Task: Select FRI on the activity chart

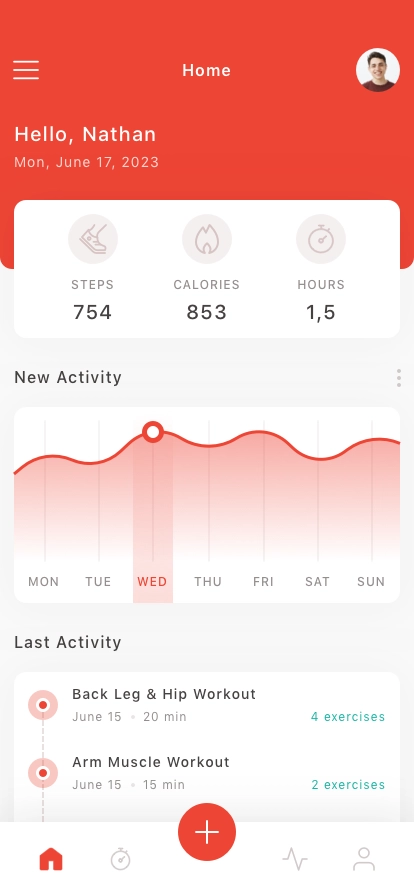Action: 264,582
